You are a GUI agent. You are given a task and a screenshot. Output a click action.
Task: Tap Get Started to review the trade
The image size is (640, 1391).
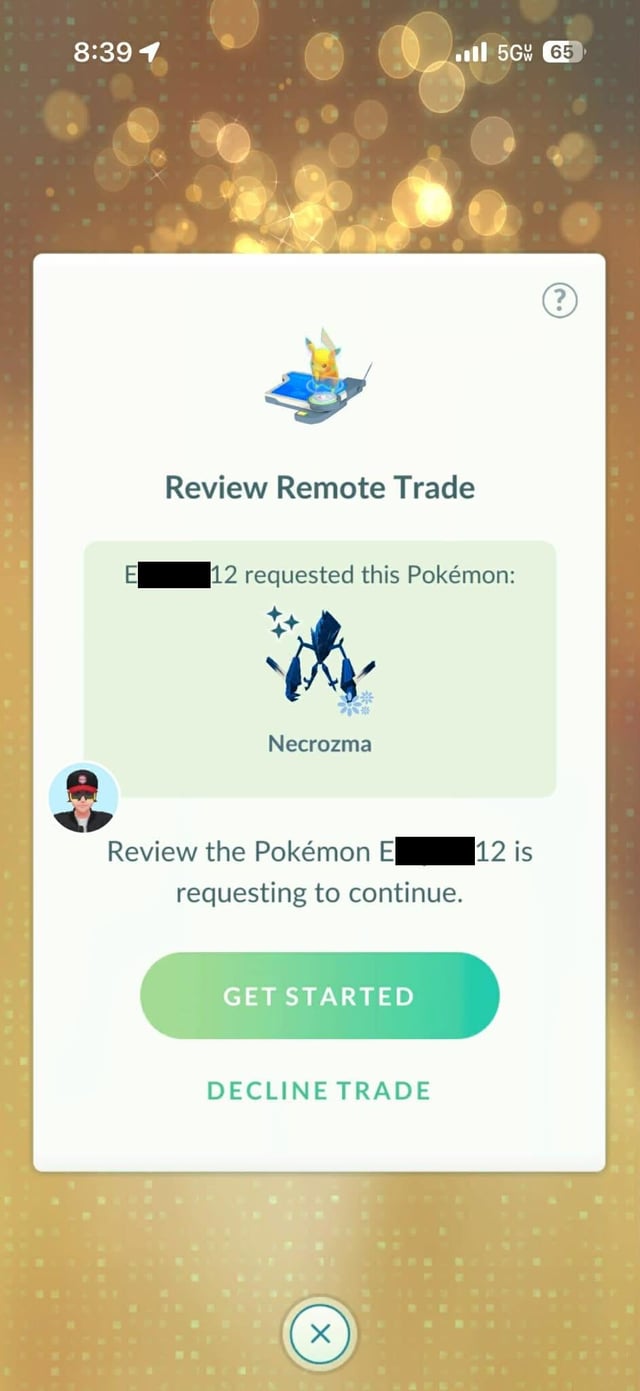click(x=319, y=996)
